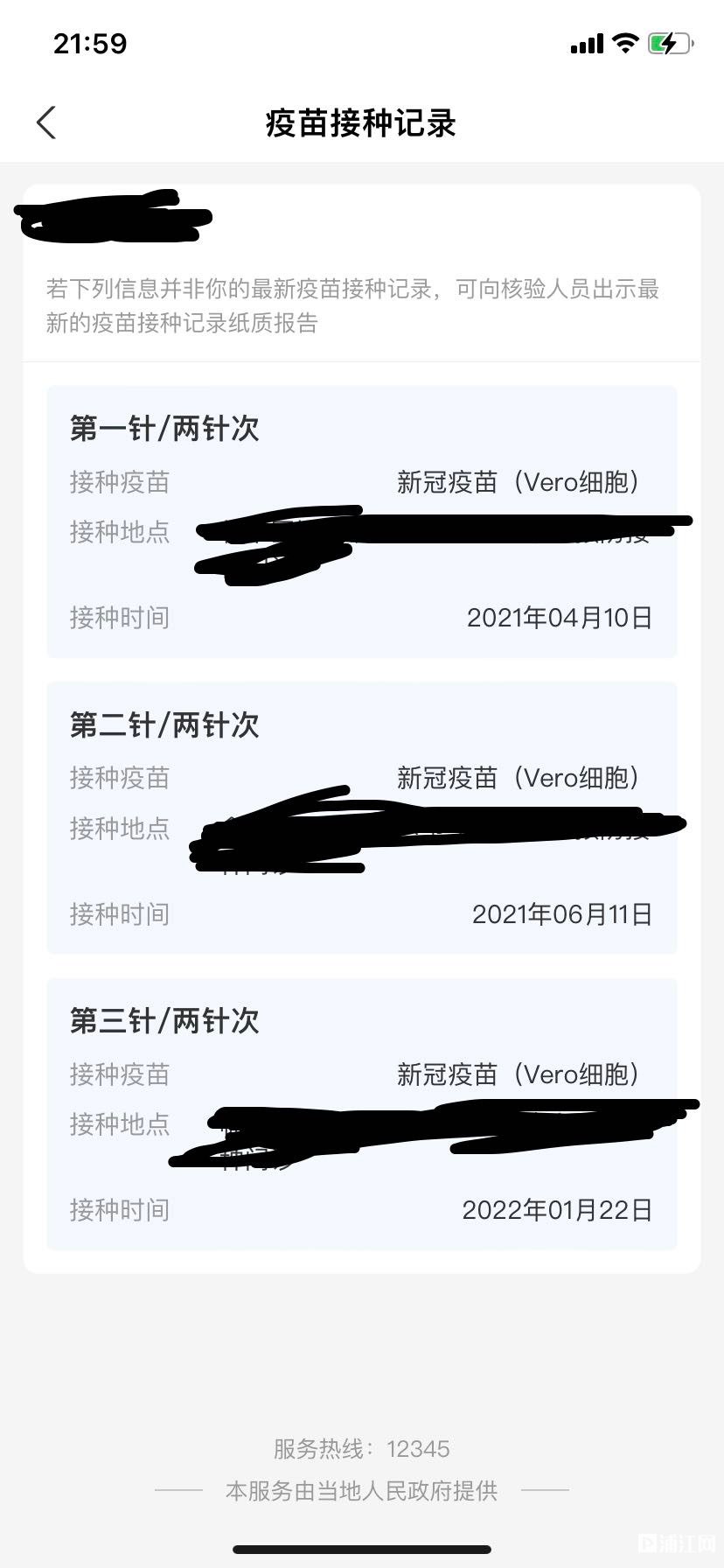Go back from vaccination records page
This screenshot has height=1568, width=724.
click(x=46, y=122)
